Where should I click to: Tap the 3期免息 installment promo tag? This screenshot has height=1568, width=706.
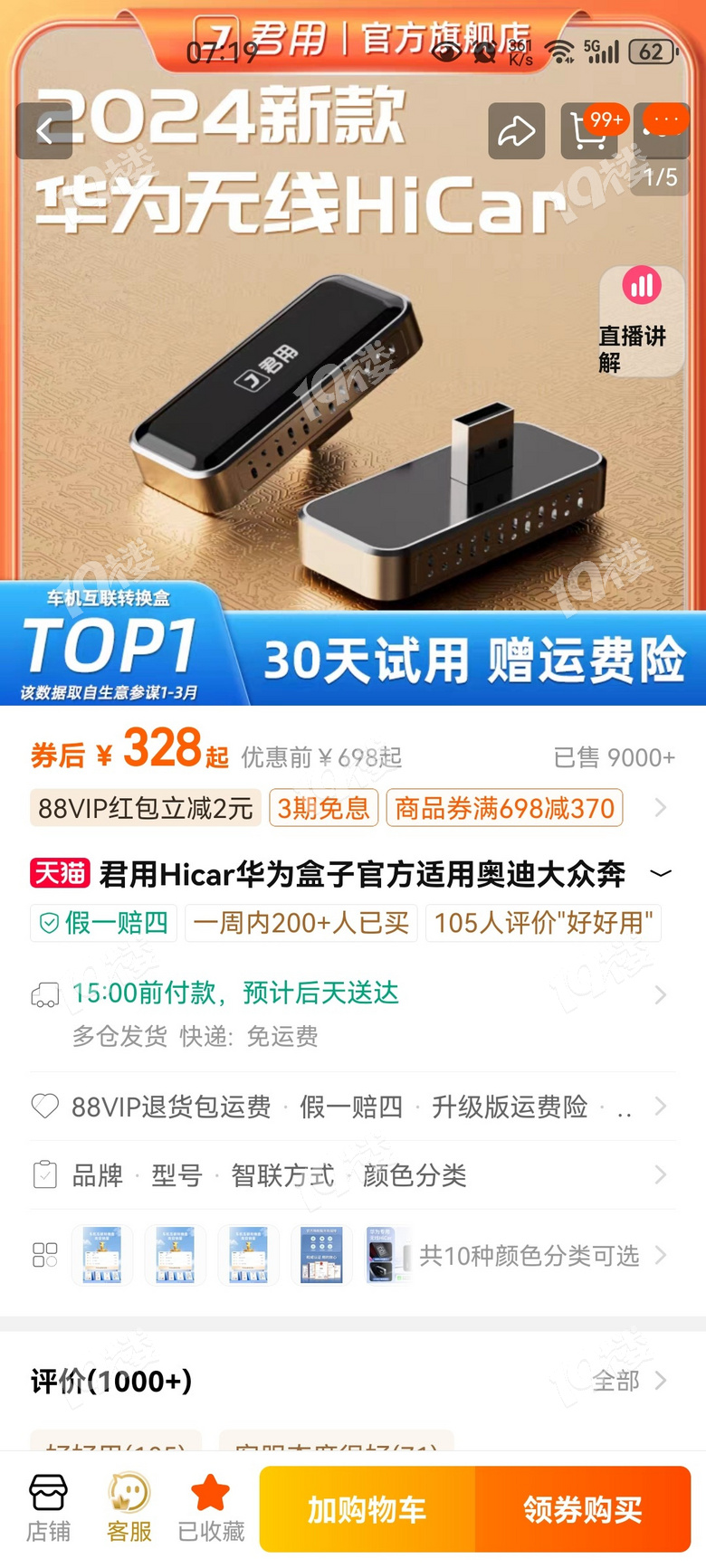(x=323, y=808)
